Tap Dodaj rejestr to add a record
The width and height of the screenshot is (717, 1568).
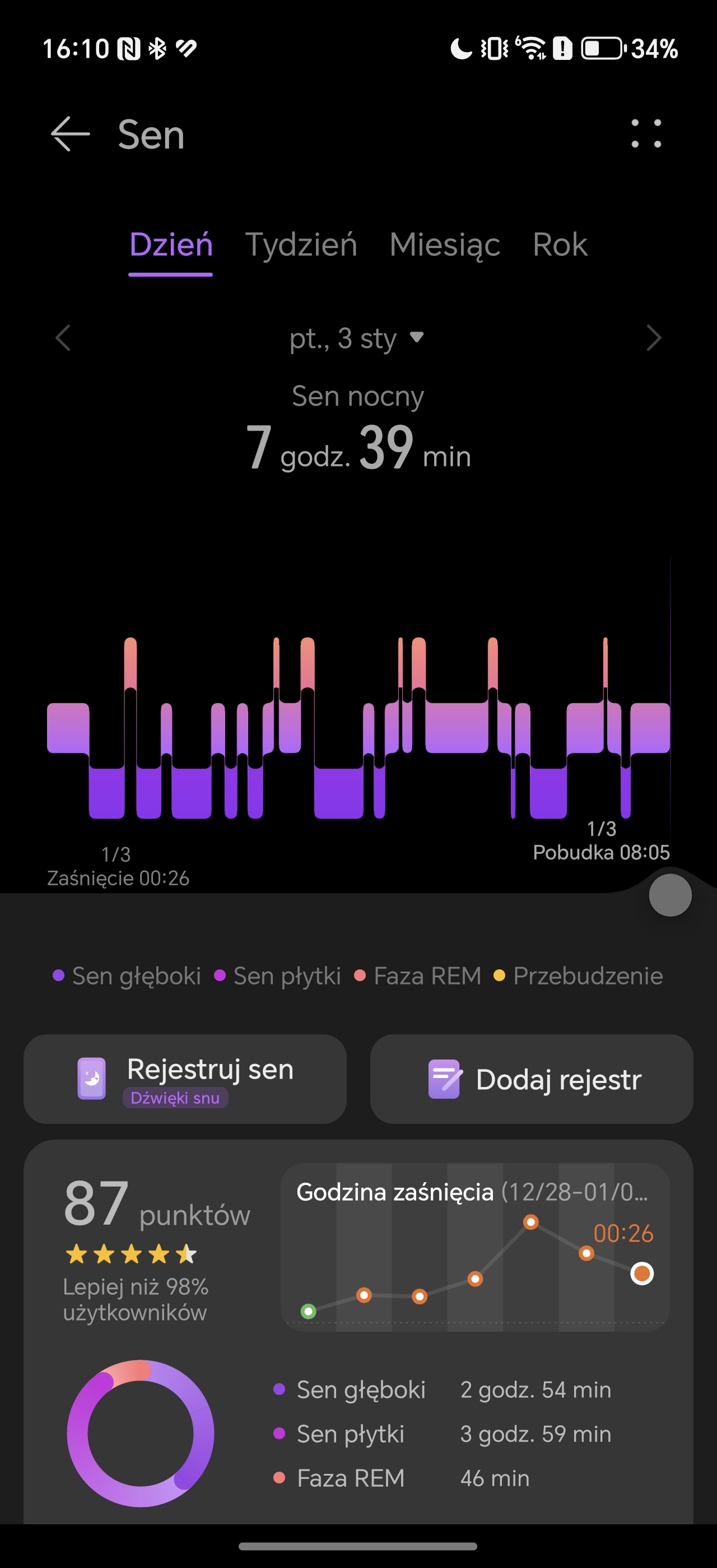[532, 1079]
